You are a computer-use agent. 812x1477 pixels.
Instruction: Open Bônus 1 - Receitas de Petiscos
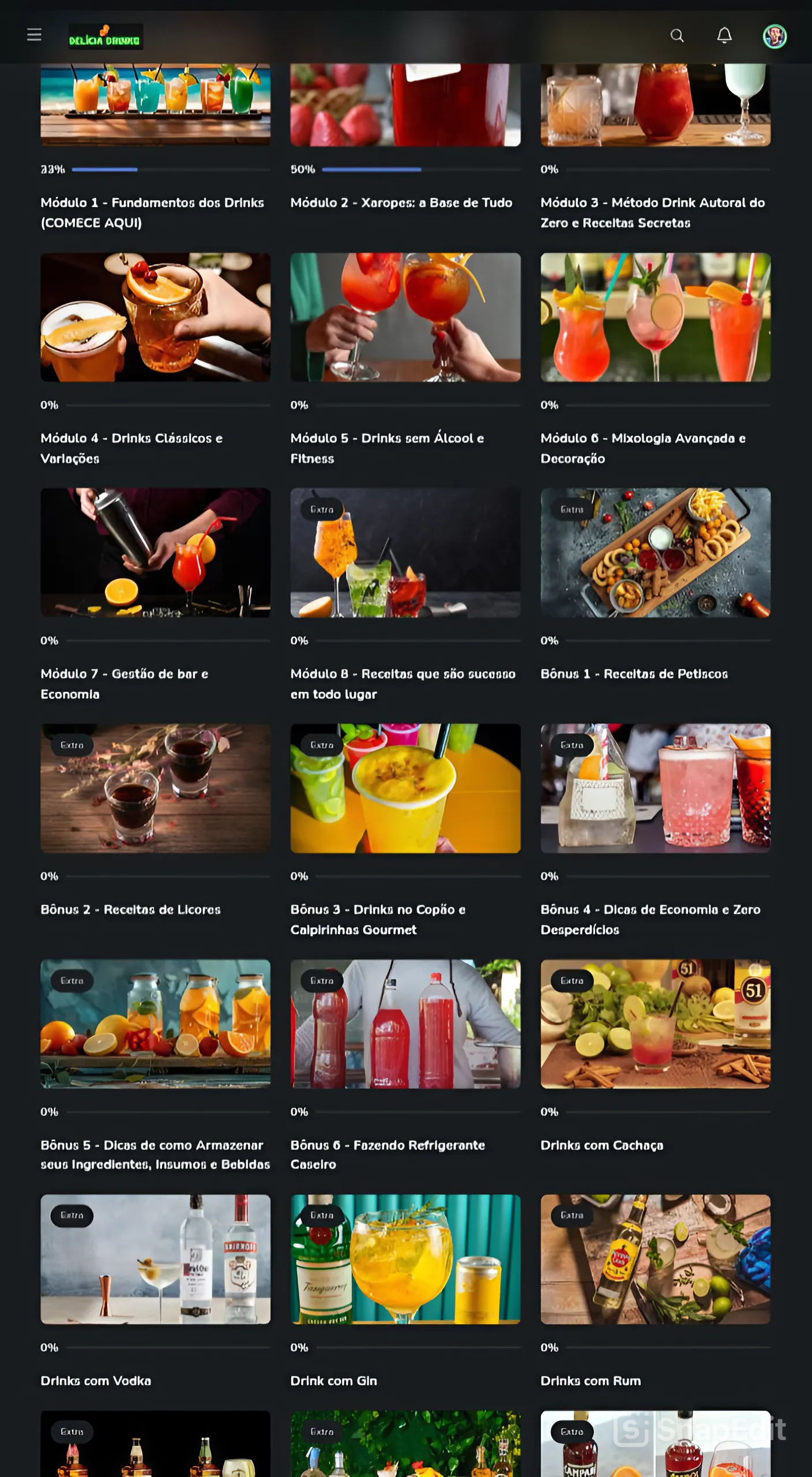[x=655, y=553]
